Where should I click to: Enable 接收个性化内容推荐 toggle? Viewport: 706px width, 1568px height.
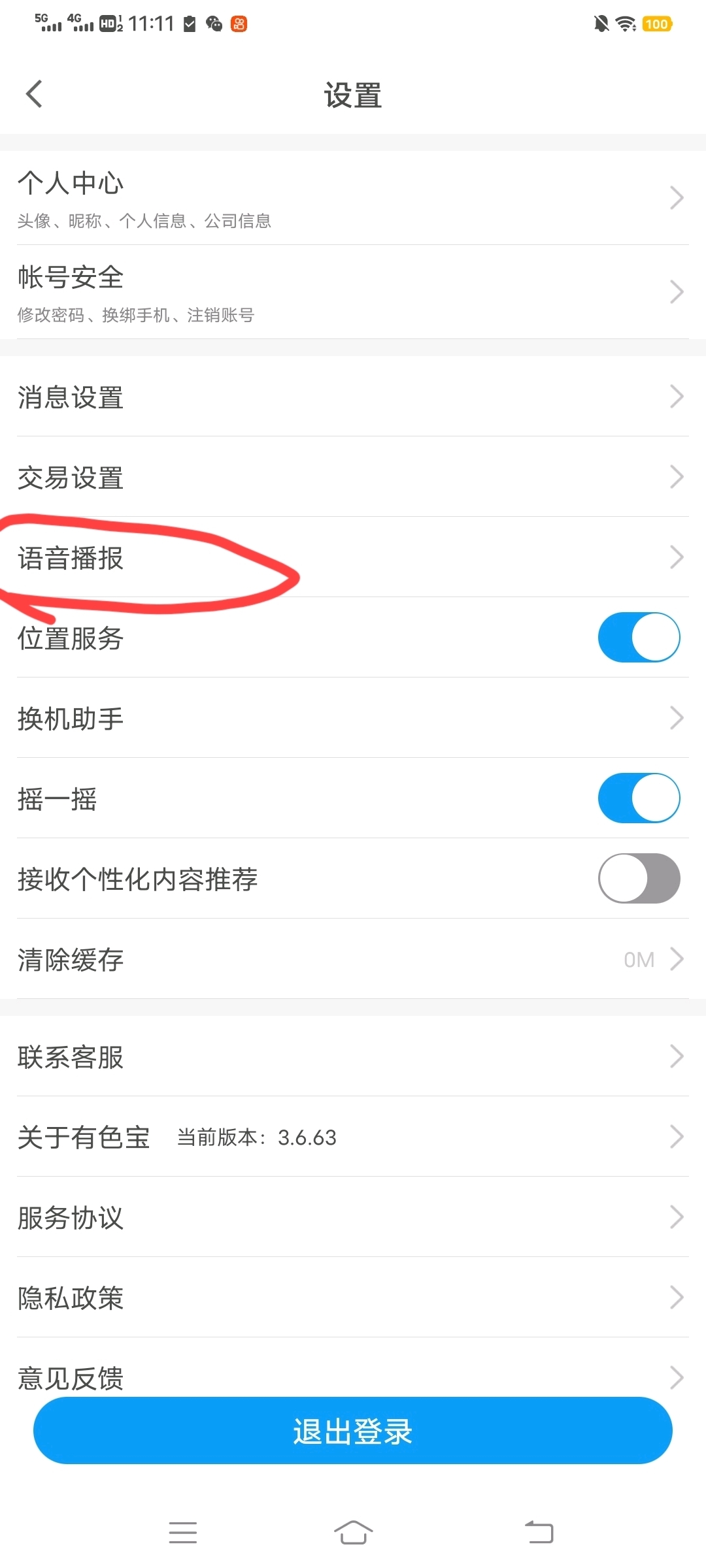[639, 878]
